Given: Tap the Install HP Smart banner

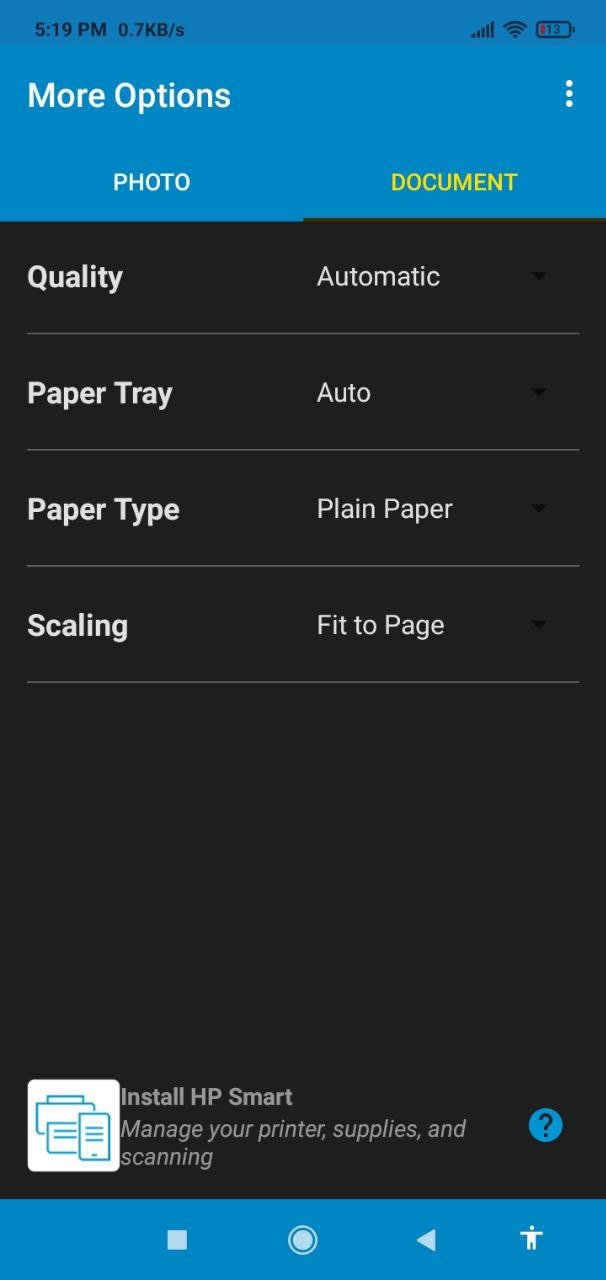Looking at the screenshot, I should [x=262, y=1126].
